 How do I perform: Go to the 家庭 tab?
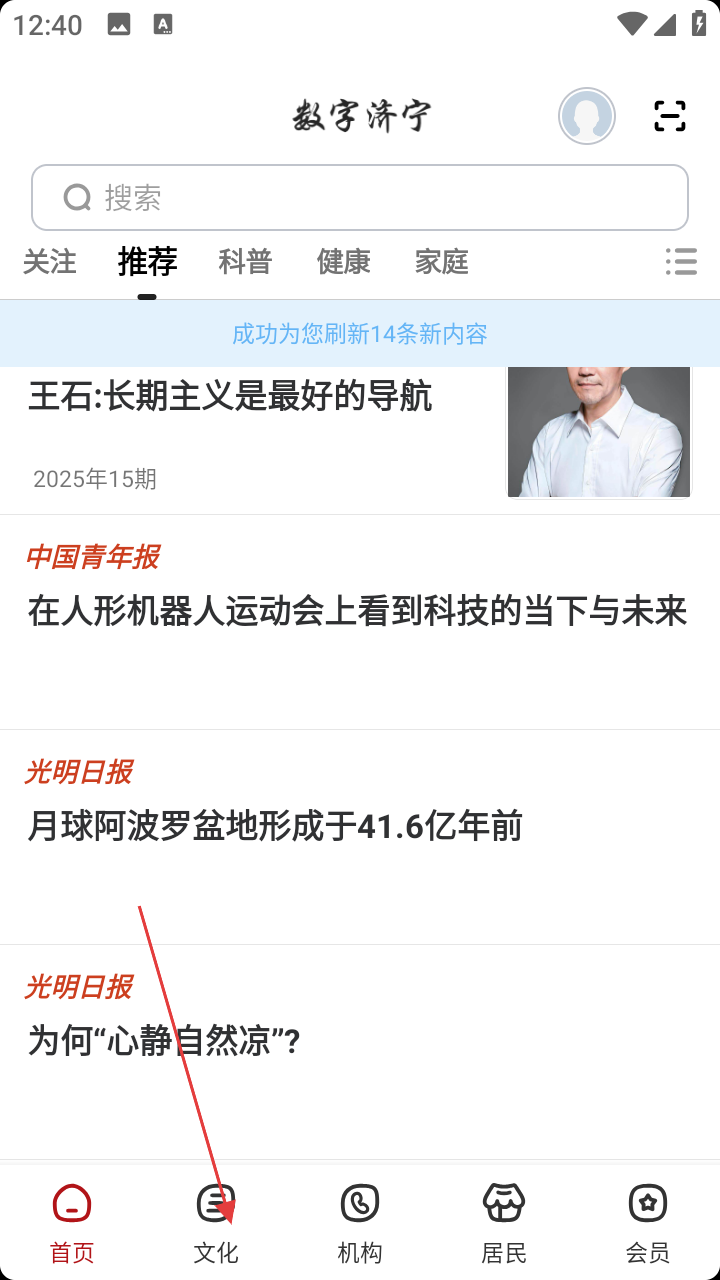coord(441,262)
